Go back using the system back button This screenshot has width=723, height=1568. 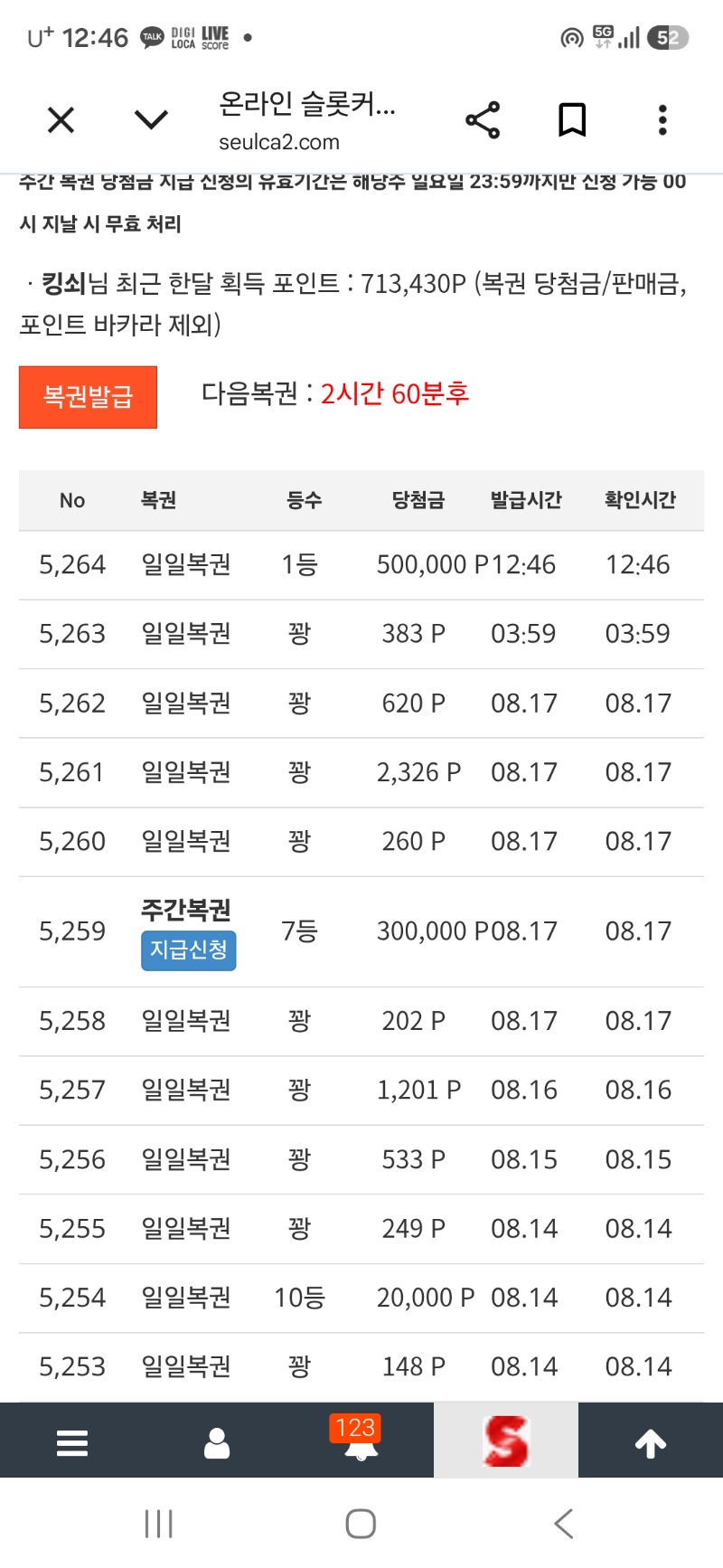564,1524
